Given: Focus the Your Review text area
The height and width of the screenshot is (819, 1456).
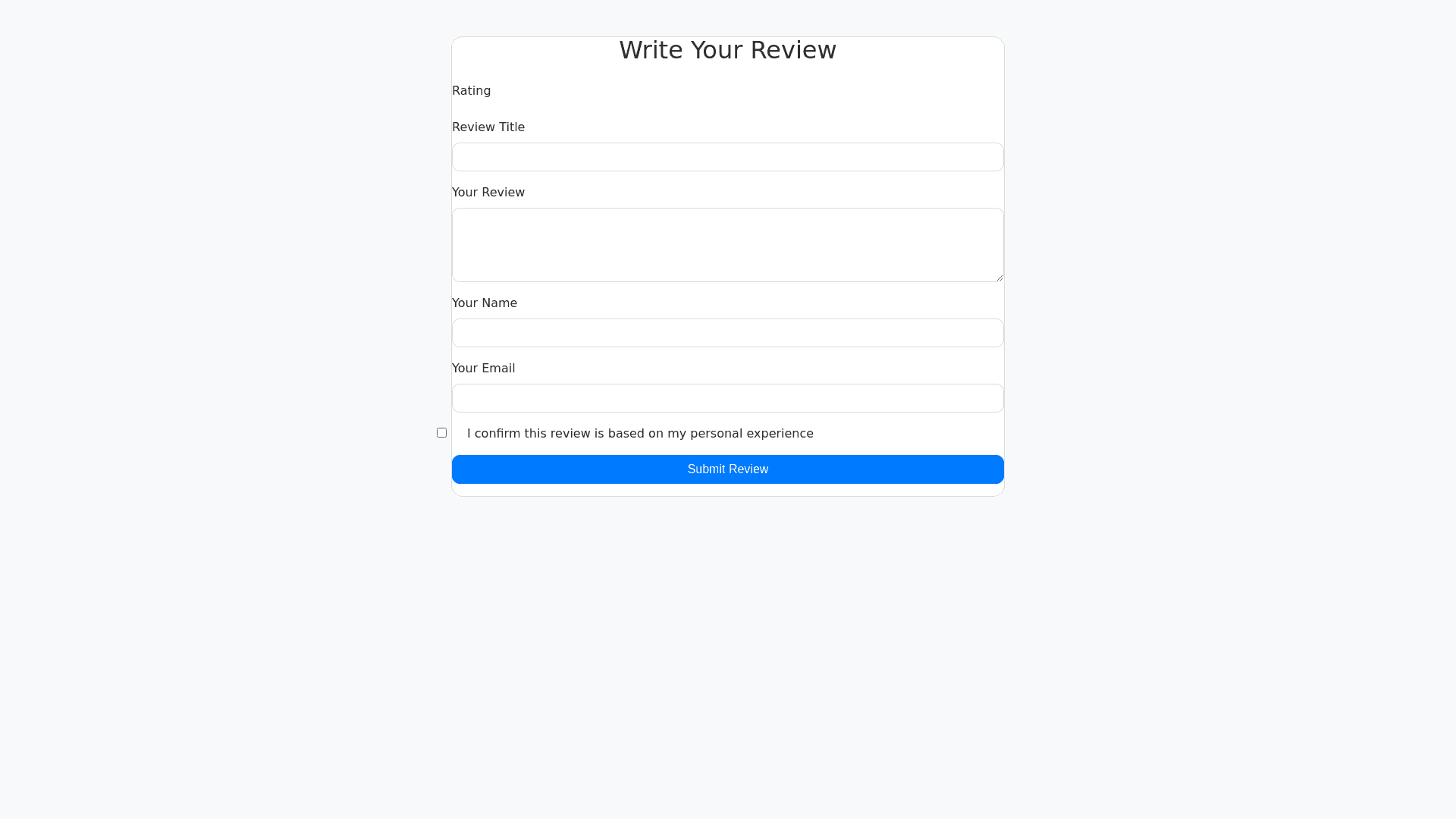Looking at the screenshot, I should (x=727, y=245).
